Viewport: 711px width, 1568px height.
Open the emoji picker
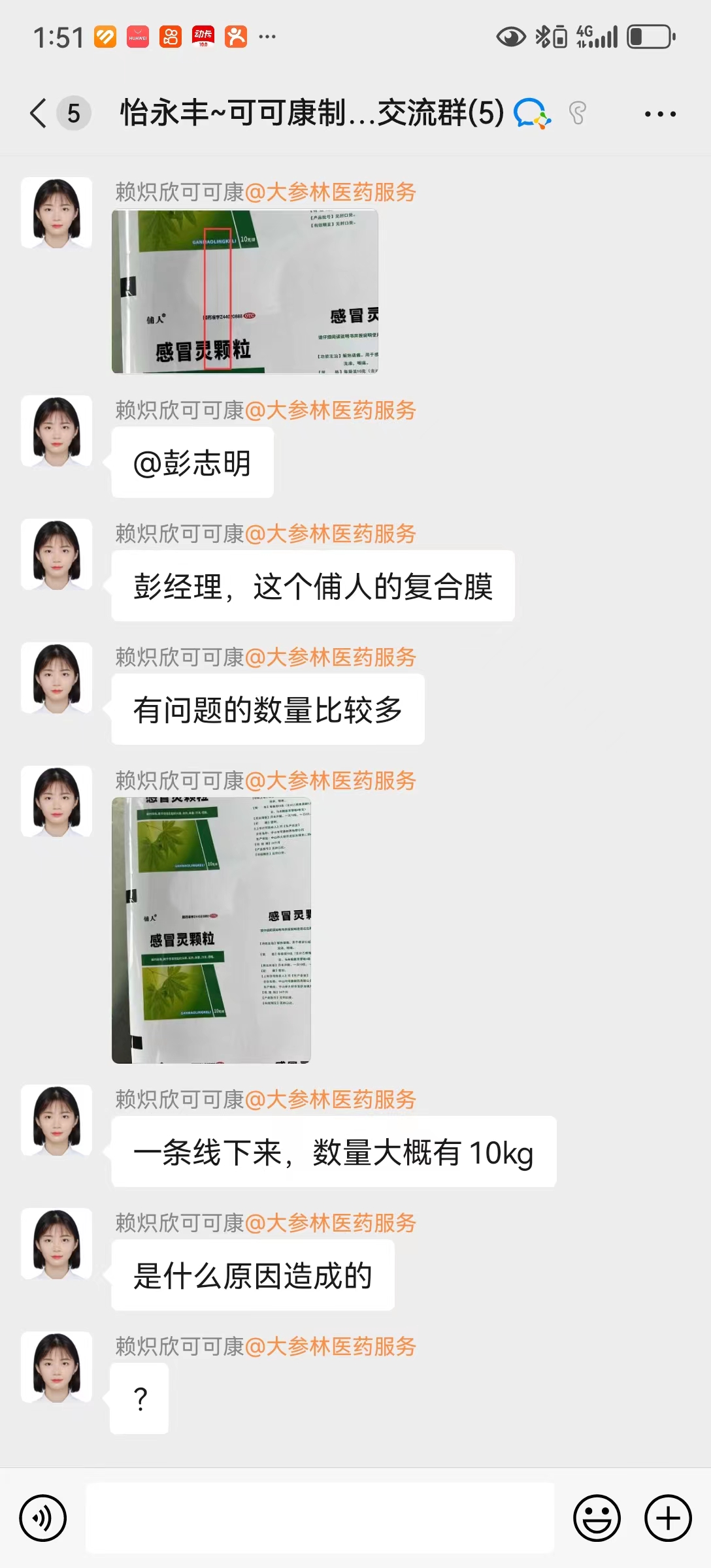[x=597, y=1518]
